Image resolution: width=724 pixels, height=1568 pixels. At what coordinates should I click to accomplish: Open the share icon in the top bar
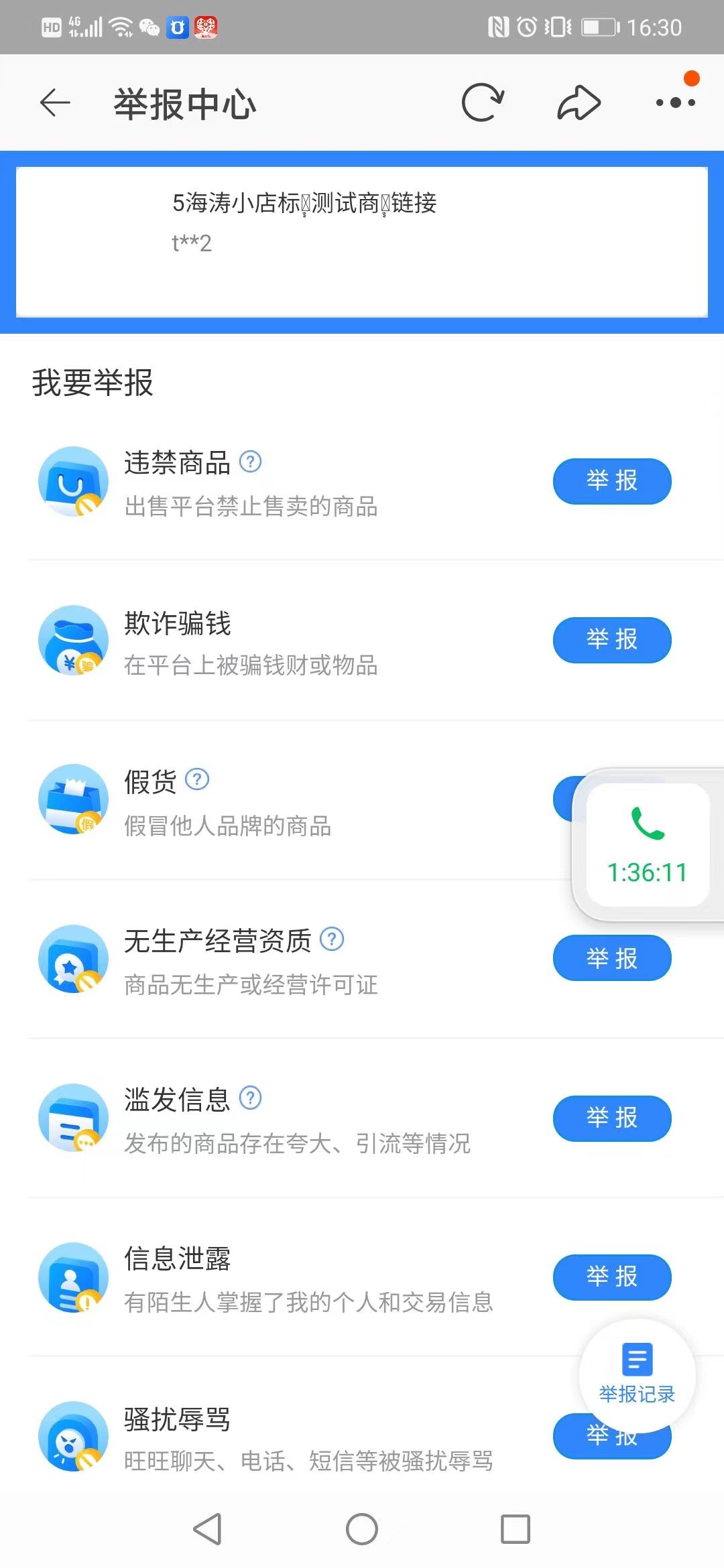click(x=577, y=103)
